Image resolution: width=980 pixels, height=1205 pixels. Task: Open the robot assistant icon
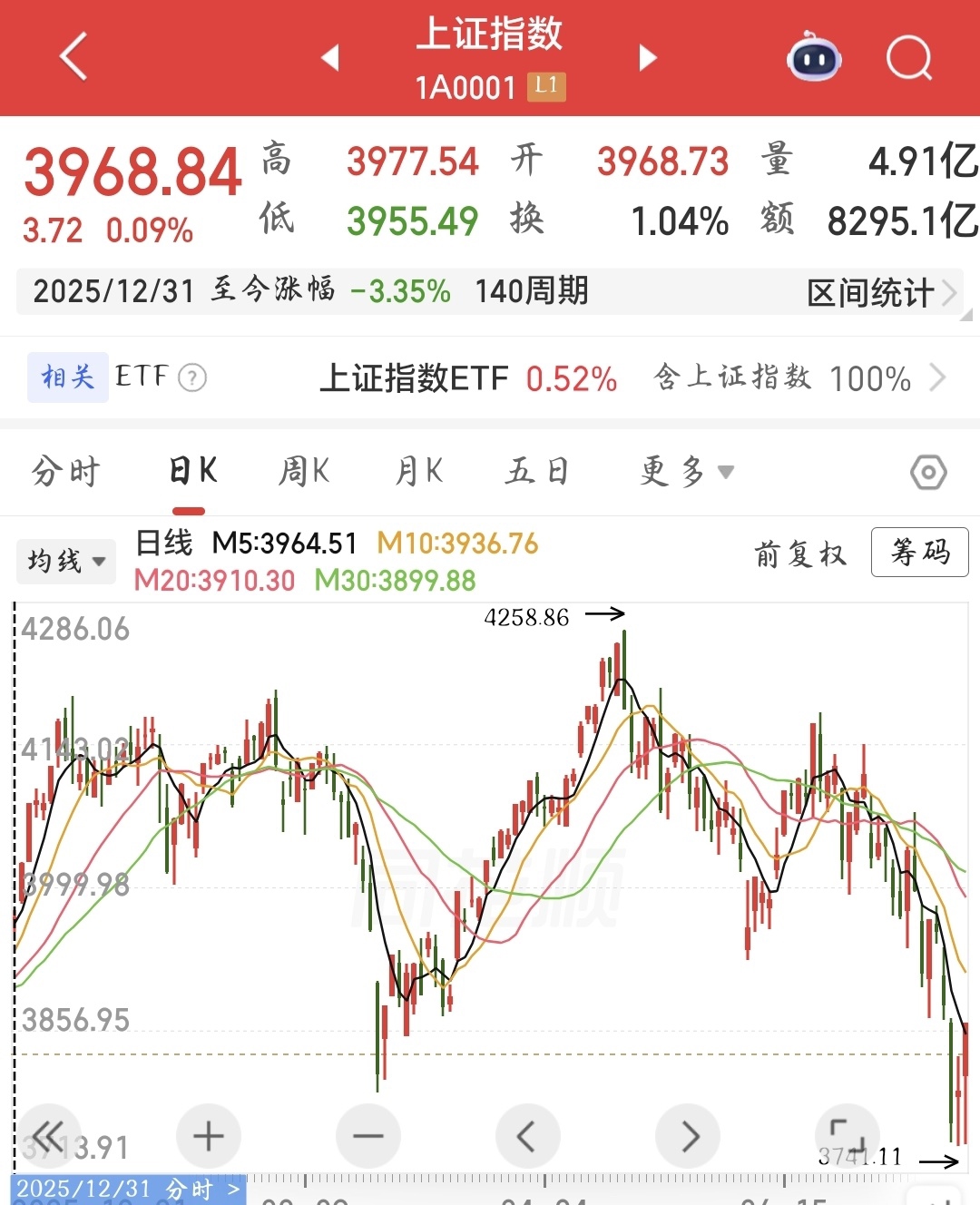tap(814, 57)
